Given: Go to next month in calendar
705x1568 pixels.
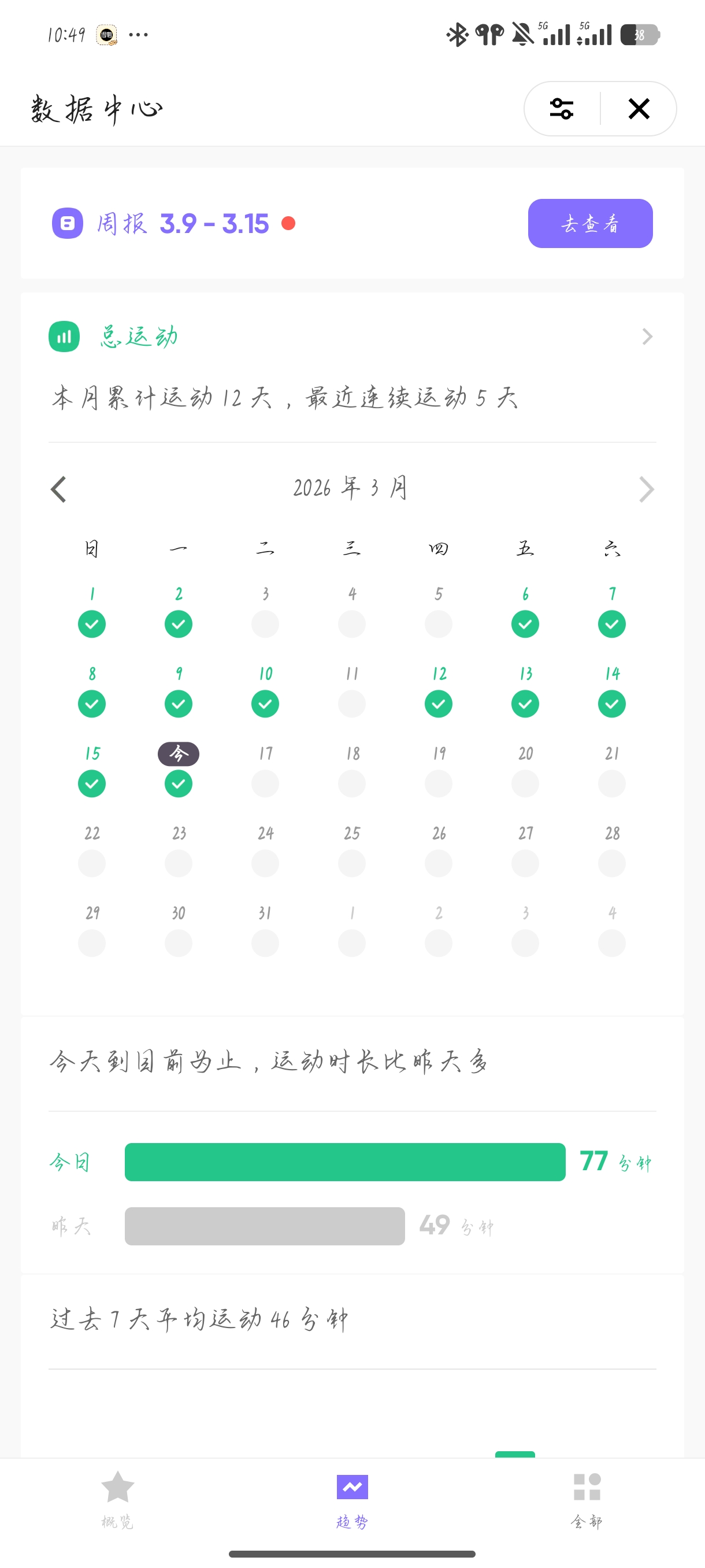Looking at the screenshot, I should click(646, 489).
